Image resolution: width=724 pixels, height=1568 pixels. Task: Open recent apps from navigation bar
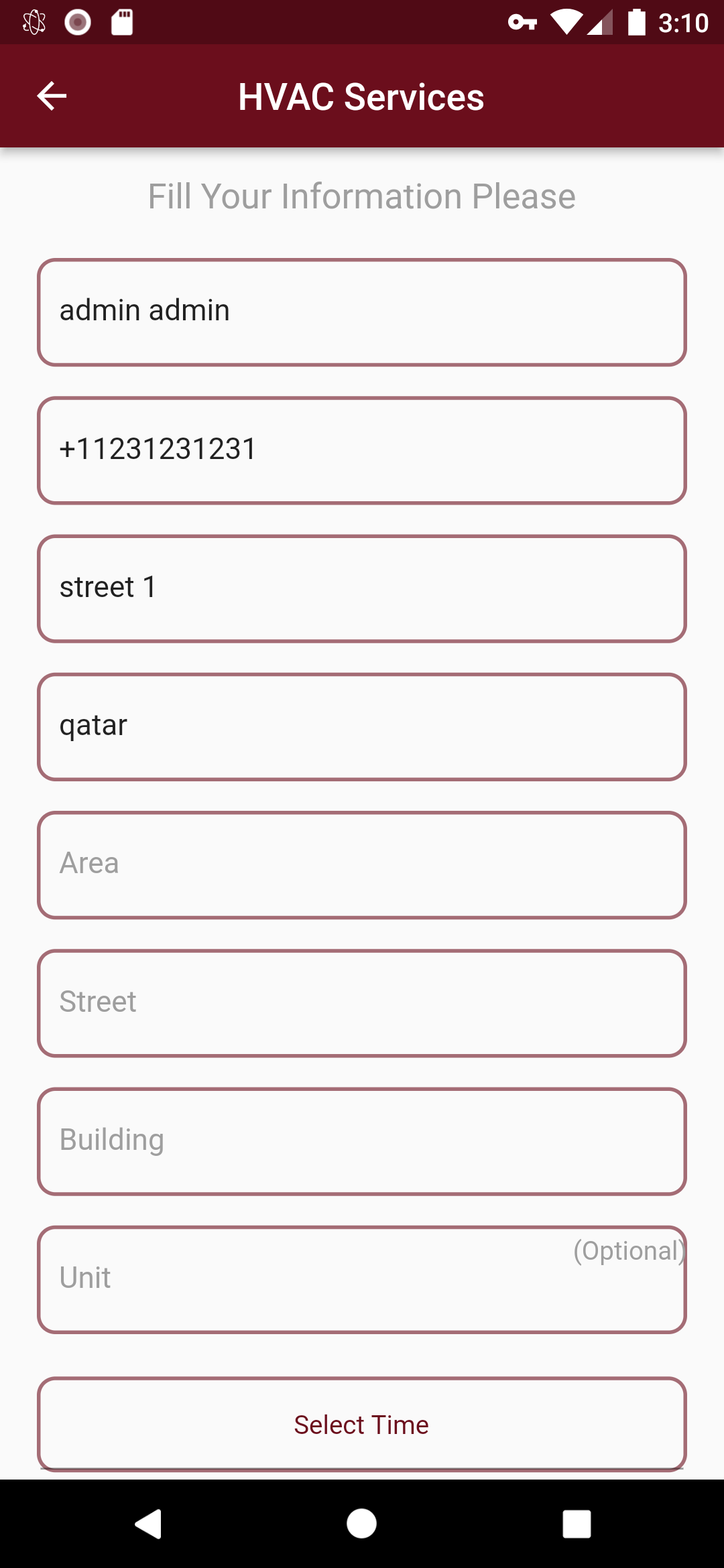pyautogui.click(x=577, y=1524)
